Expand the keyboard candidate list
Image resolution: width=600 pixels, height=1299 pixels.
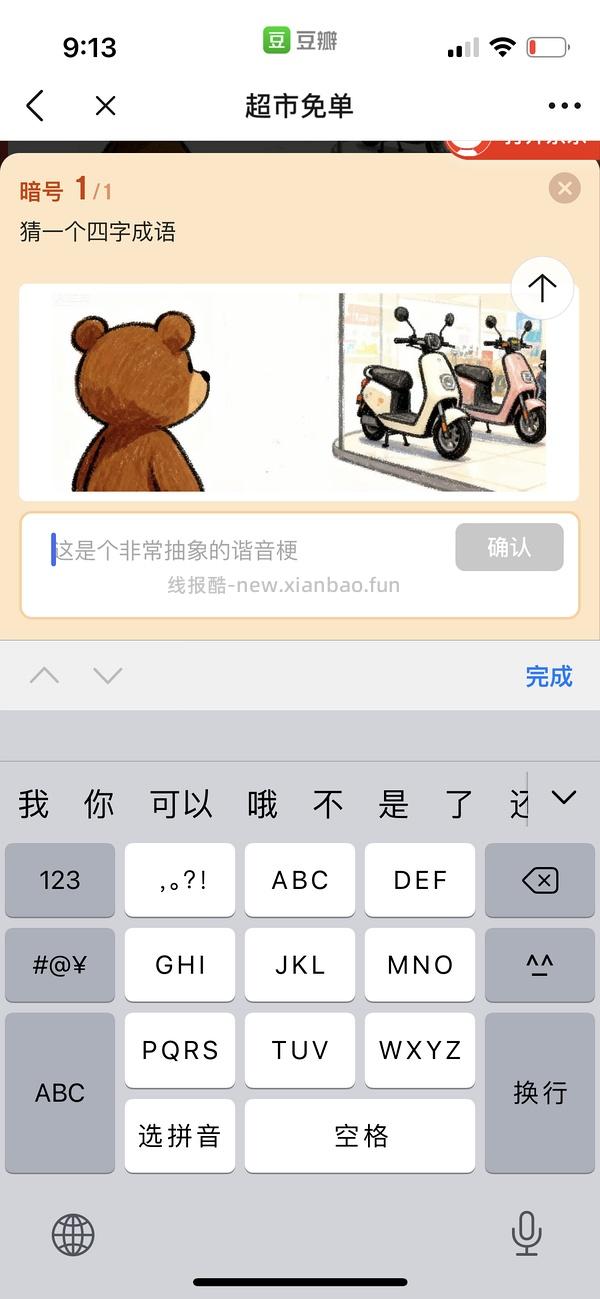pos(564,798)
